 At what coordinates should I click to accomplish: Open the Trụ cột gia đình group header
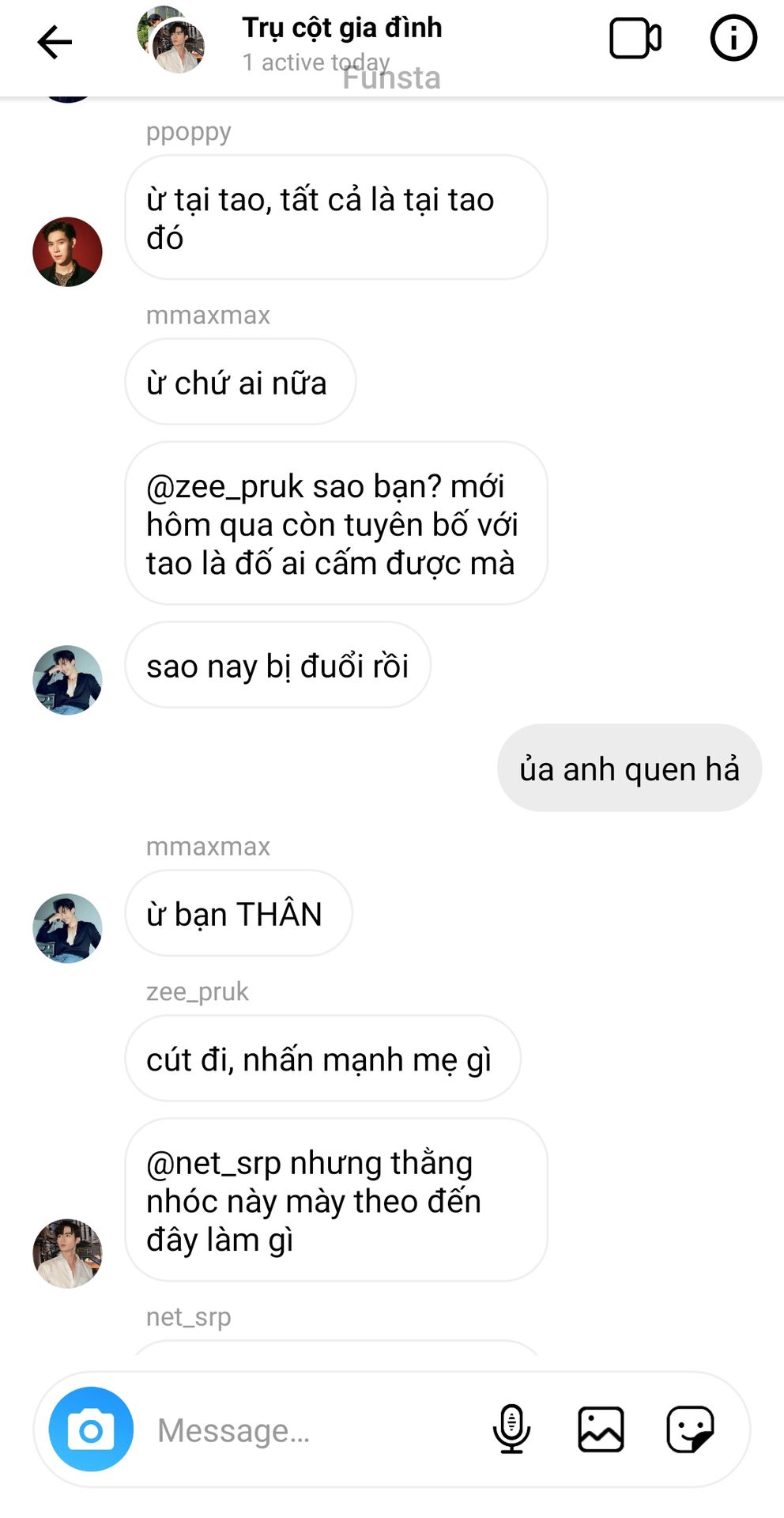coord(341,28)
